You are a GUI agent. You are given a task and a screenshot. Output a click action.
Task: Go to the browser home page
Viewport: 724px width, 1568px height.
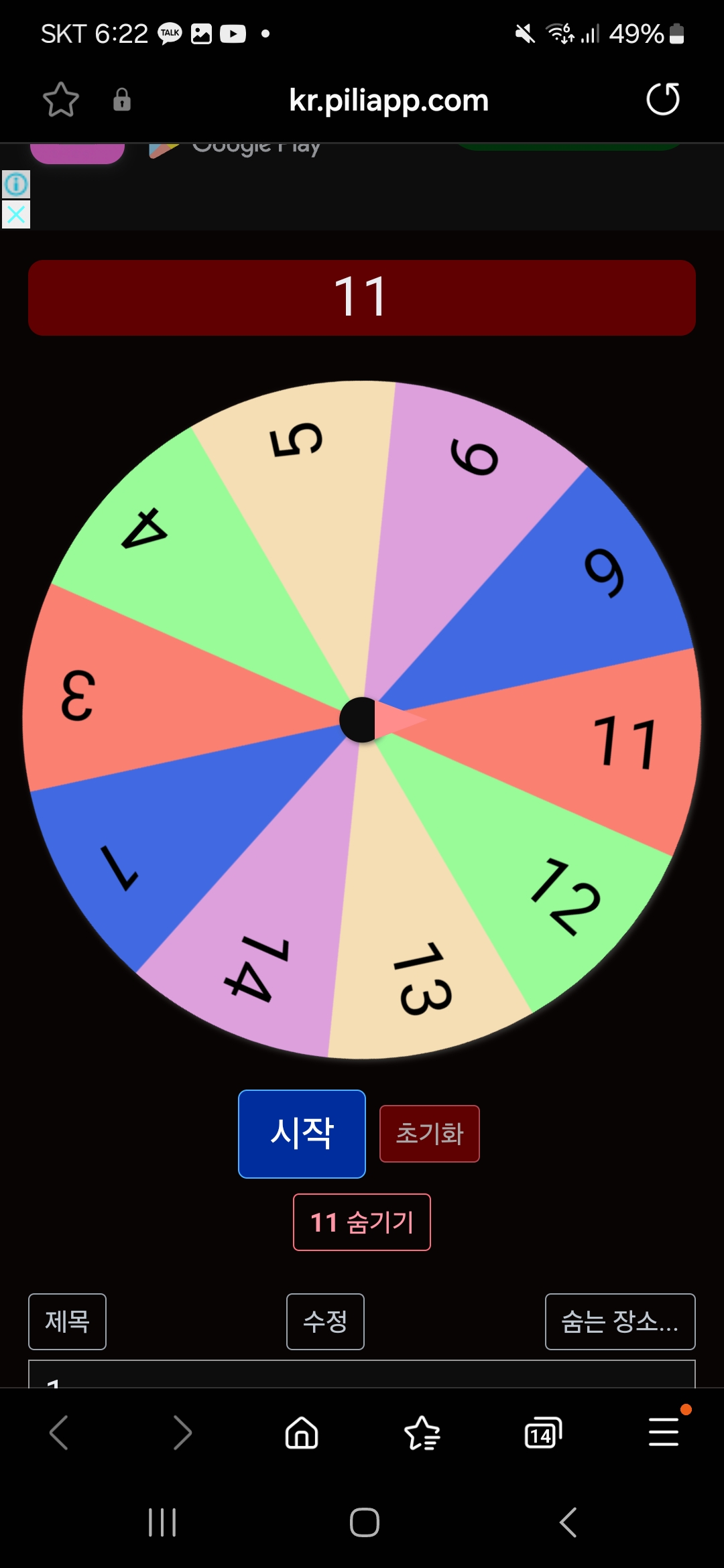[x=302, y=1433]
